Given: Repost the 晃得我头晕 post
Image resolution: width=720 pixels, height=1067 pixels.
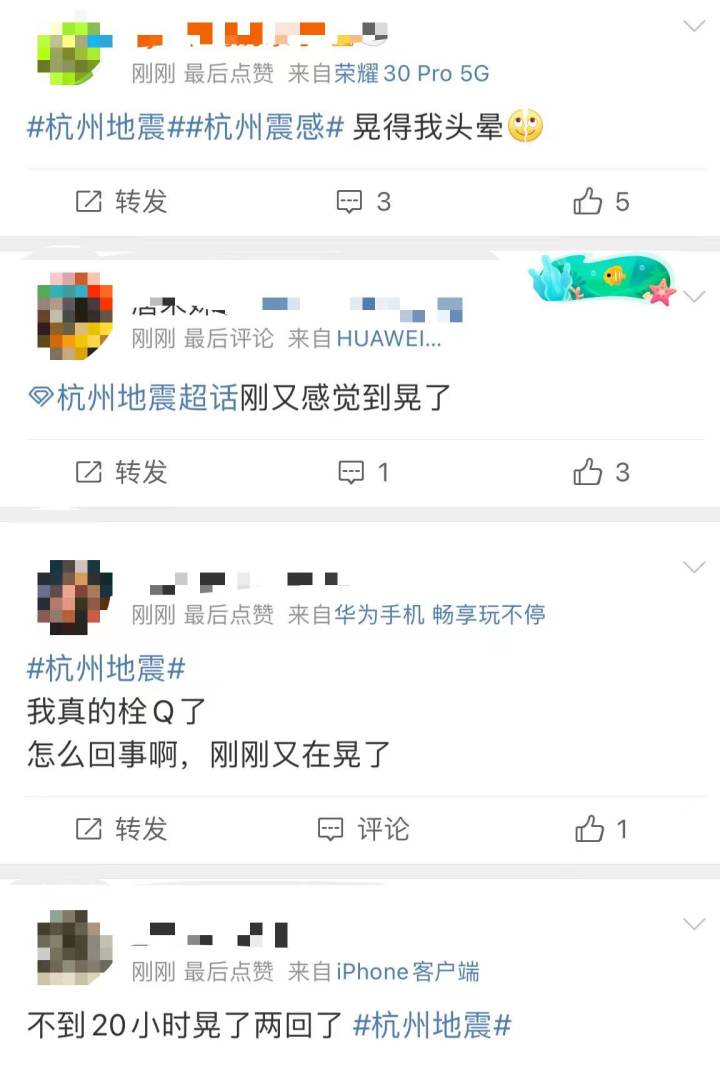Looking at the screenshot, I should pyautogui.click(x=122, y=202).
